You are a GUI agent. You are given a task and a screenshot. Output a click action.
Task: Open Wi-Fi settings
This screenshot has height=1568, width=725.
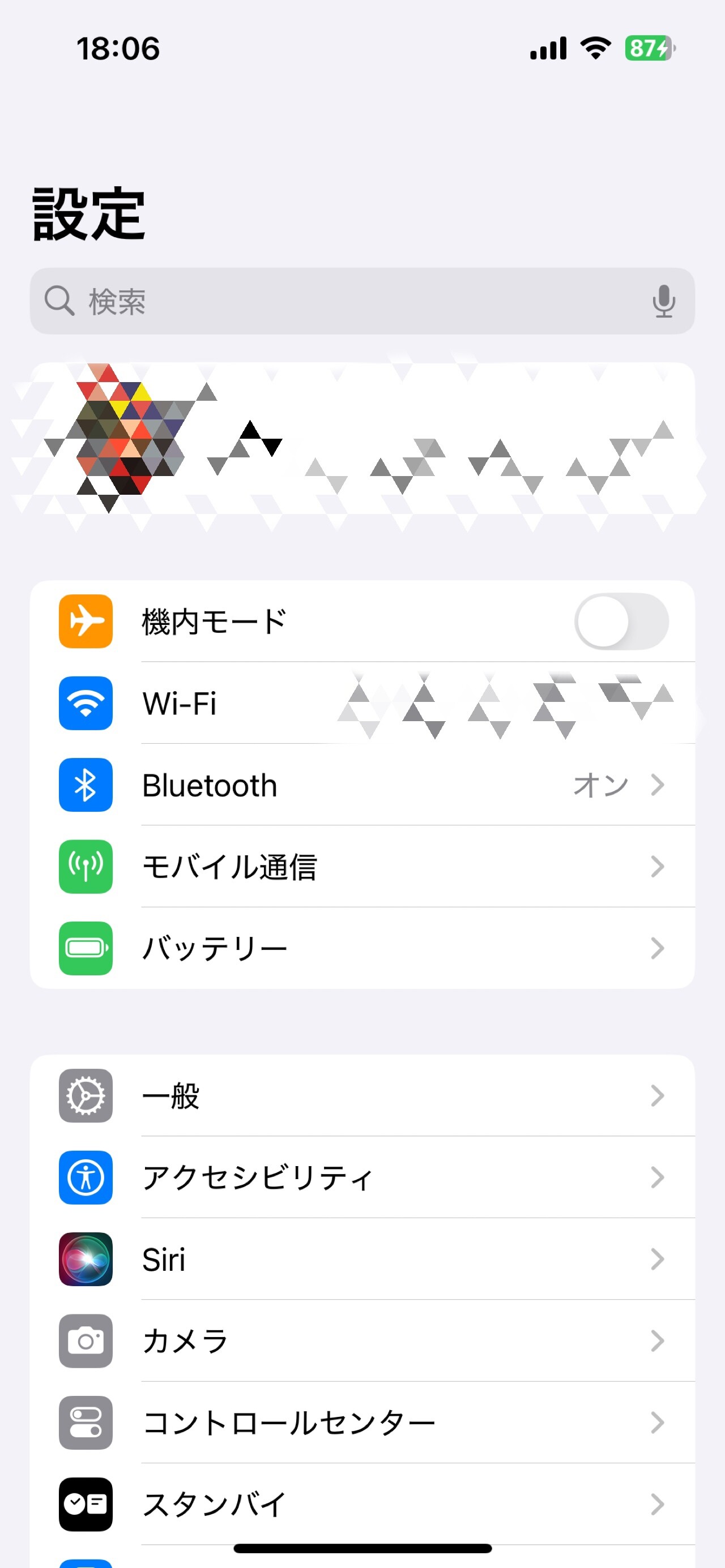coord(362,703)
